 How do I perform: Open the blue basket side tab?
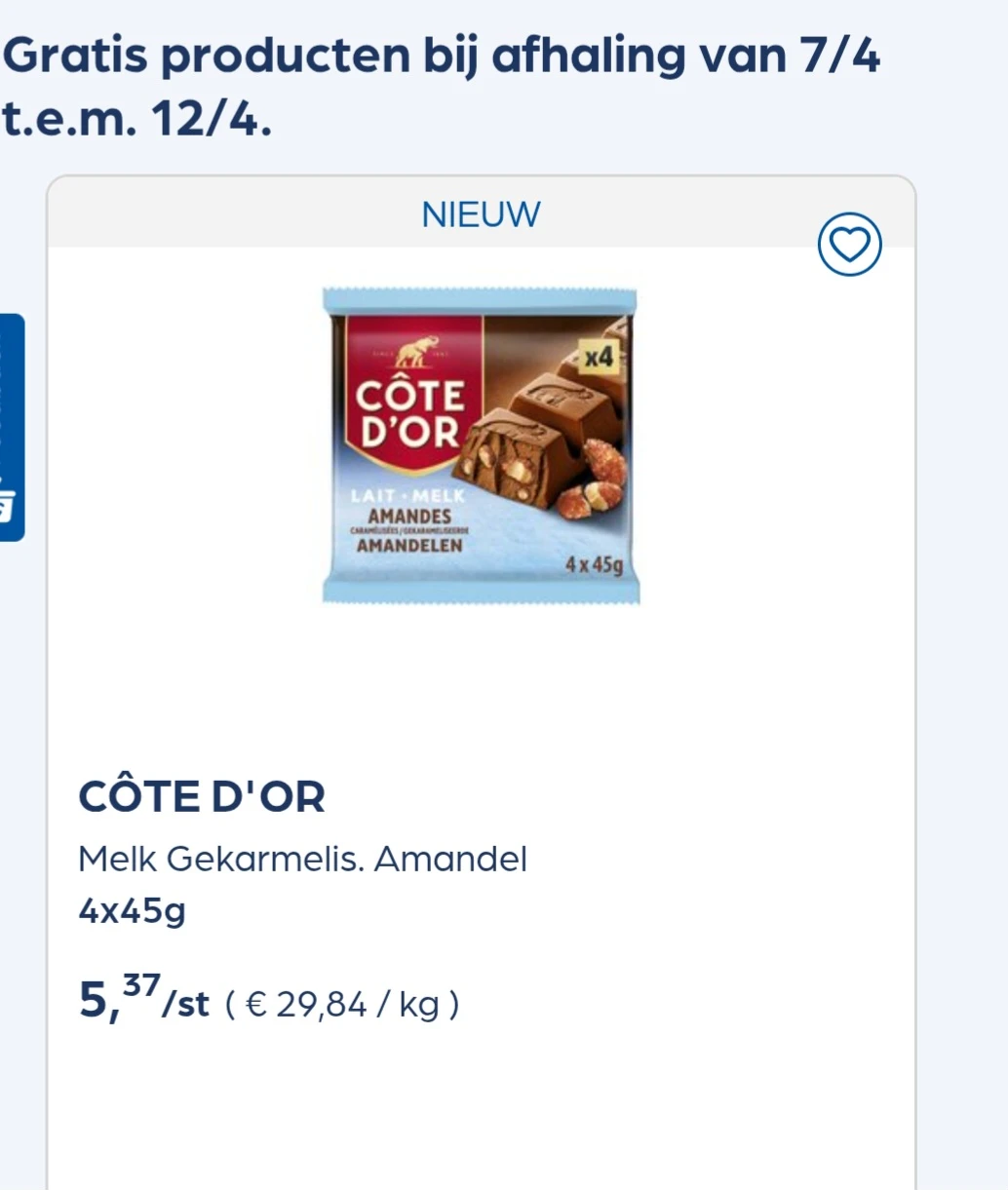tap(11, 428)
